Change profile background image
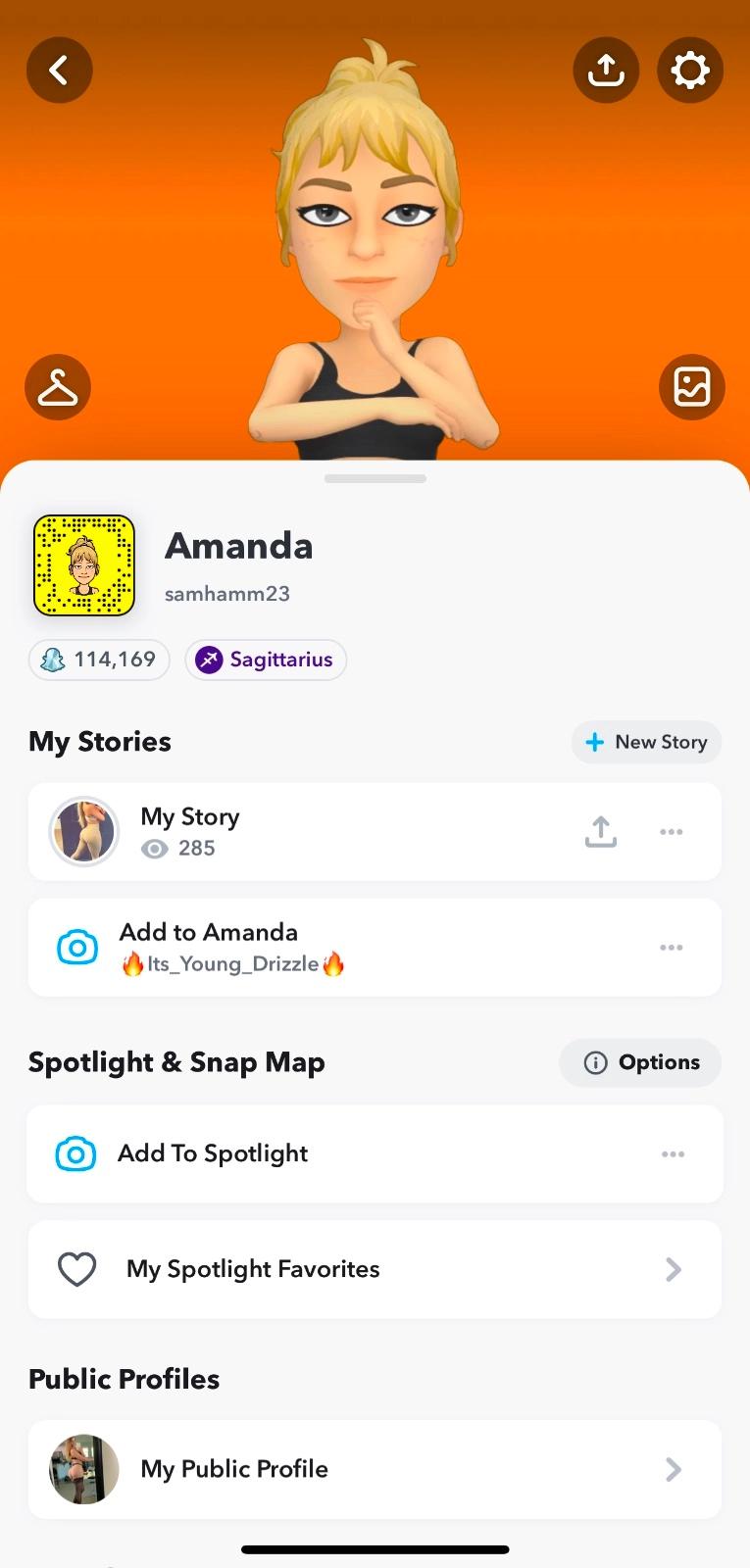750x1568 pixels. click(x=691, y=387)
